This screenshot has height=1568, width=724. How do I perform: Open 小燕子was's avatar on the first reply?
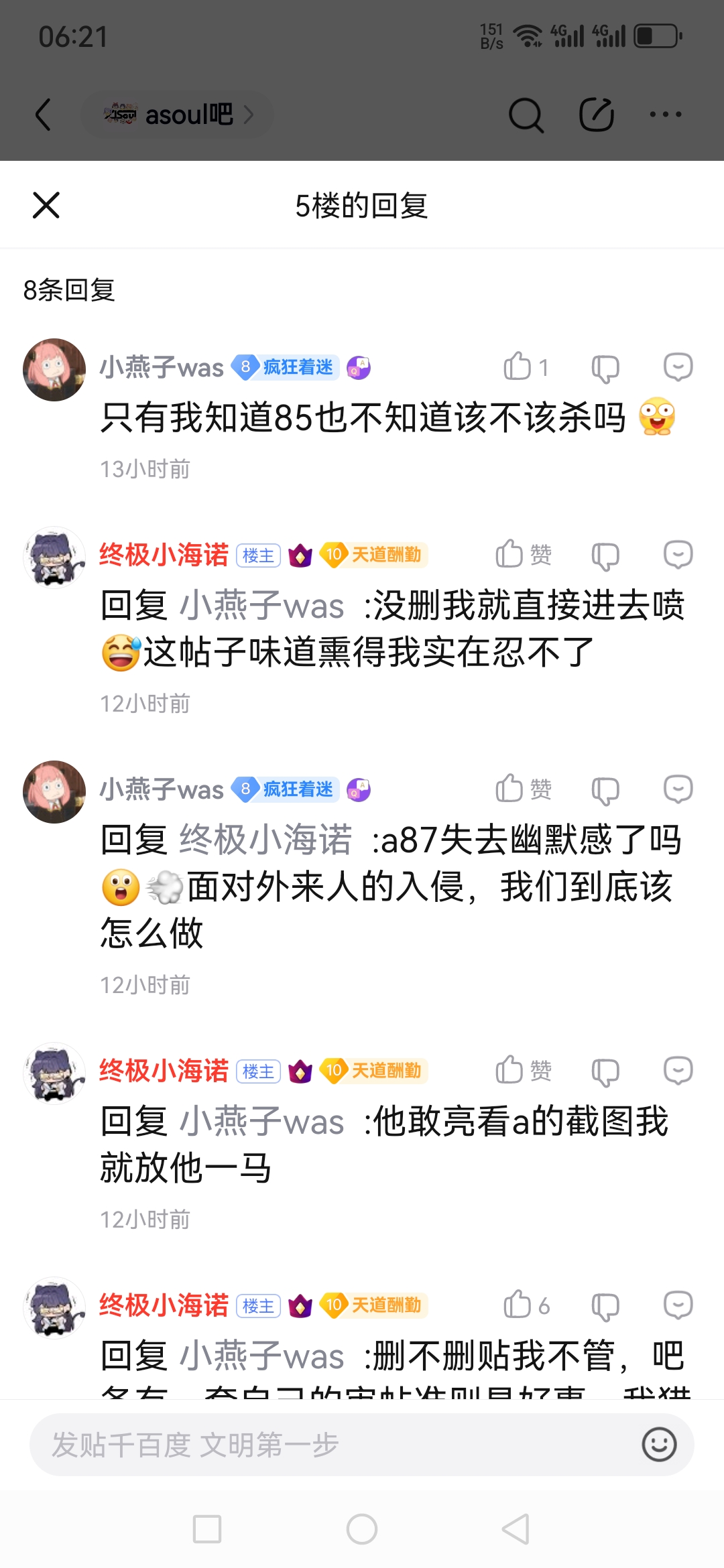pyautogui.click(x=54, y=370)
